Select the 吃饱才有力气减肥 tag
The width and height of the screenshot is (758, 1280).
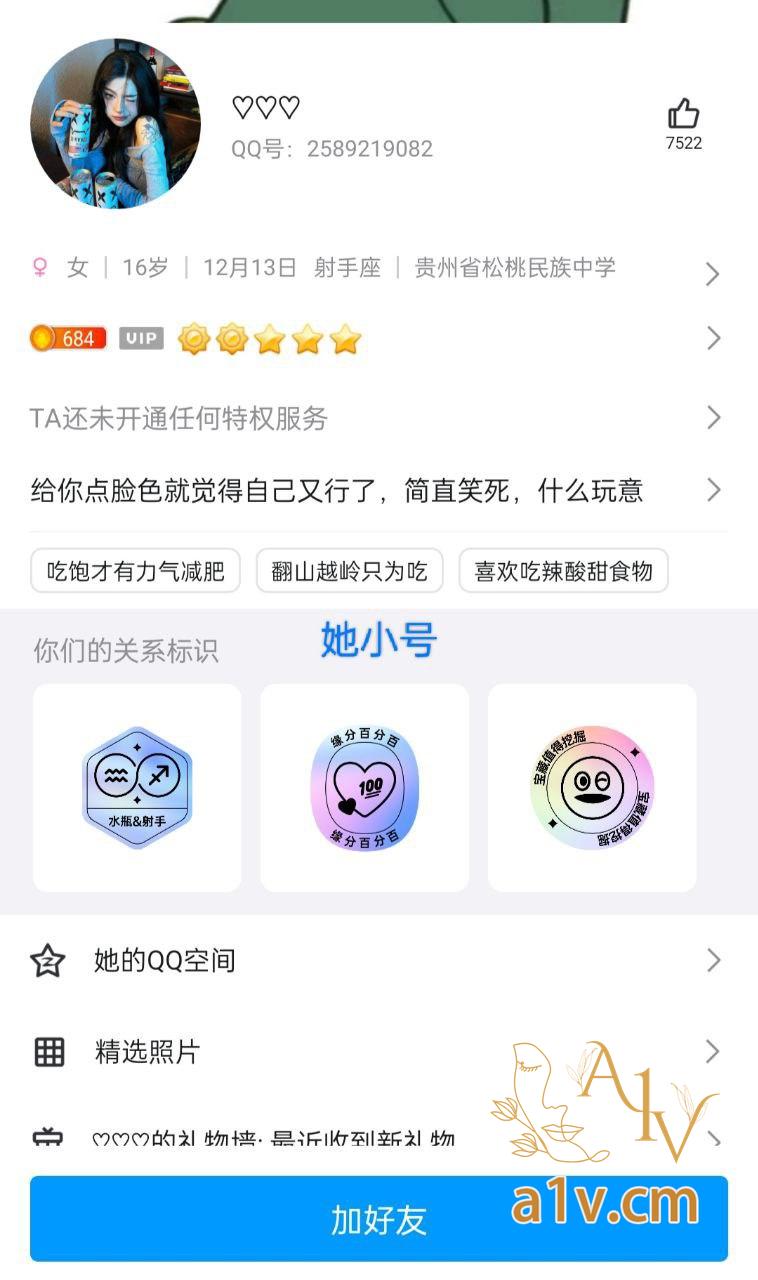(136, 571)
